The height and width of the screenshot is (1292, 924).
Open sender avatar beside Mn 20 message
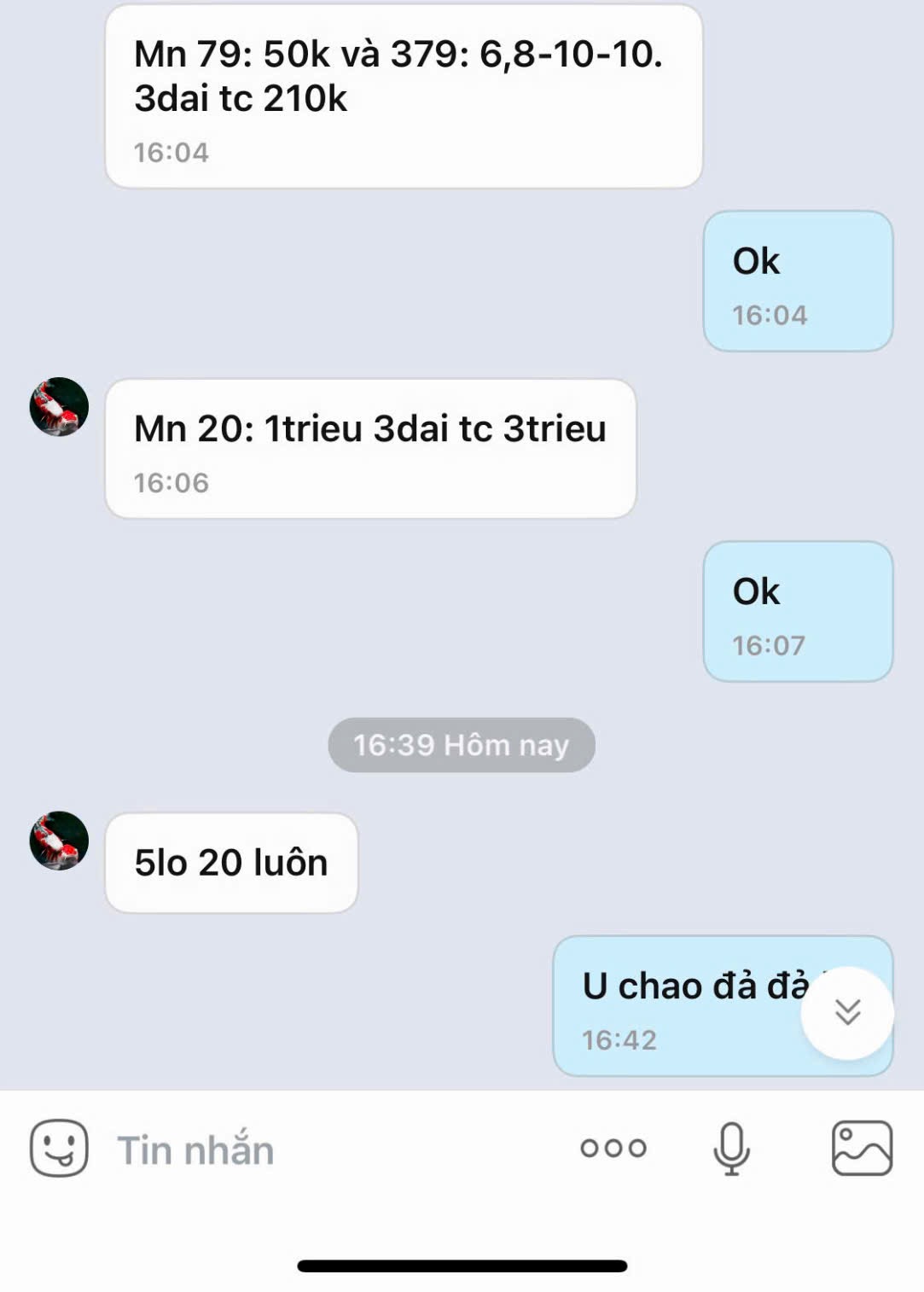coord(59,407)
